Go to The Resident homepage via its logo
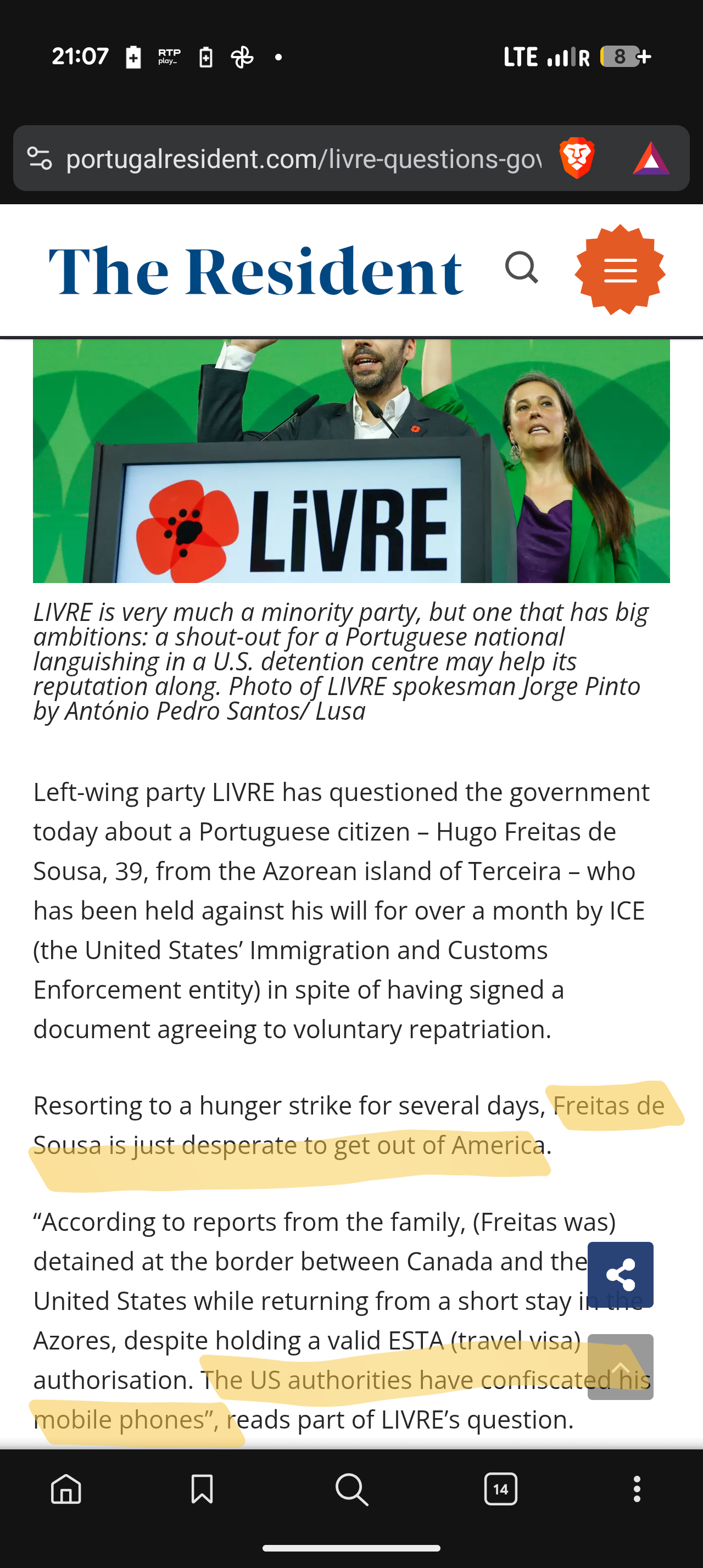The width and height of the screenshot is (703, 1568). [x=255, y=271]
